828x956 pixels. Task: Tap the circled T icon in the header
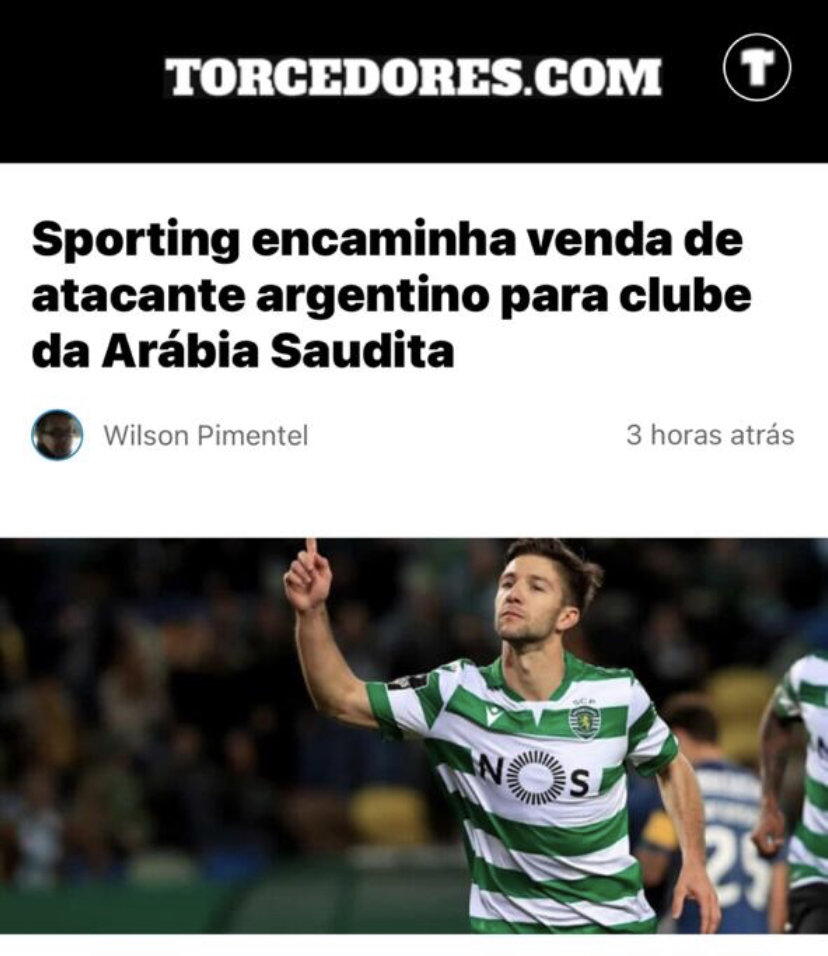pos(757,67)
